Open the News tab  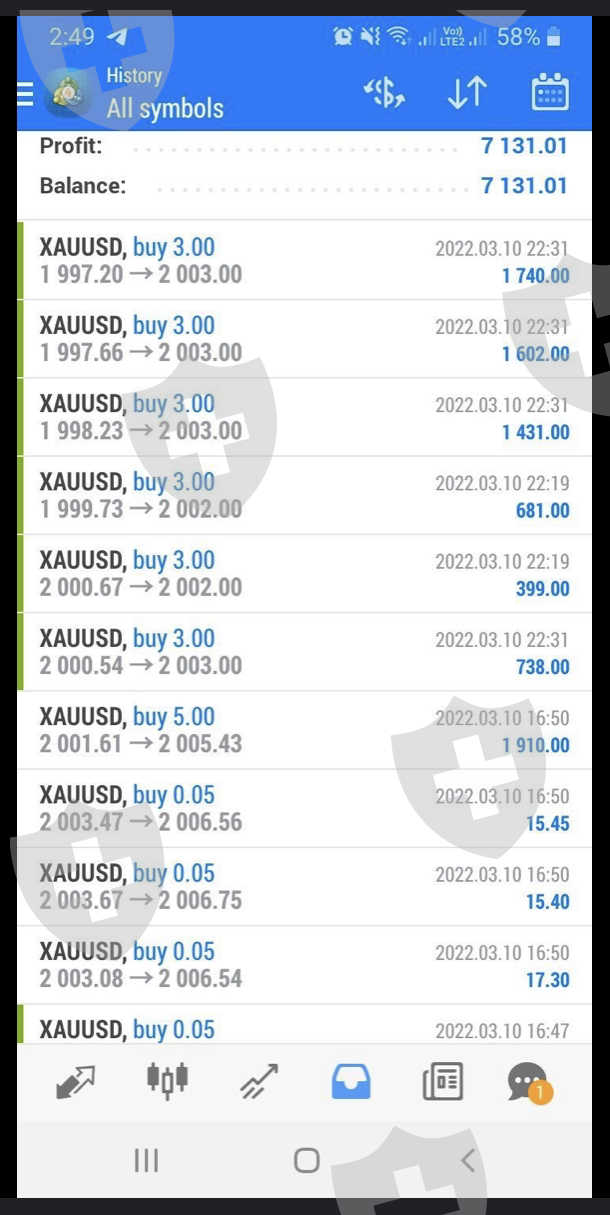pos(441,1081)
